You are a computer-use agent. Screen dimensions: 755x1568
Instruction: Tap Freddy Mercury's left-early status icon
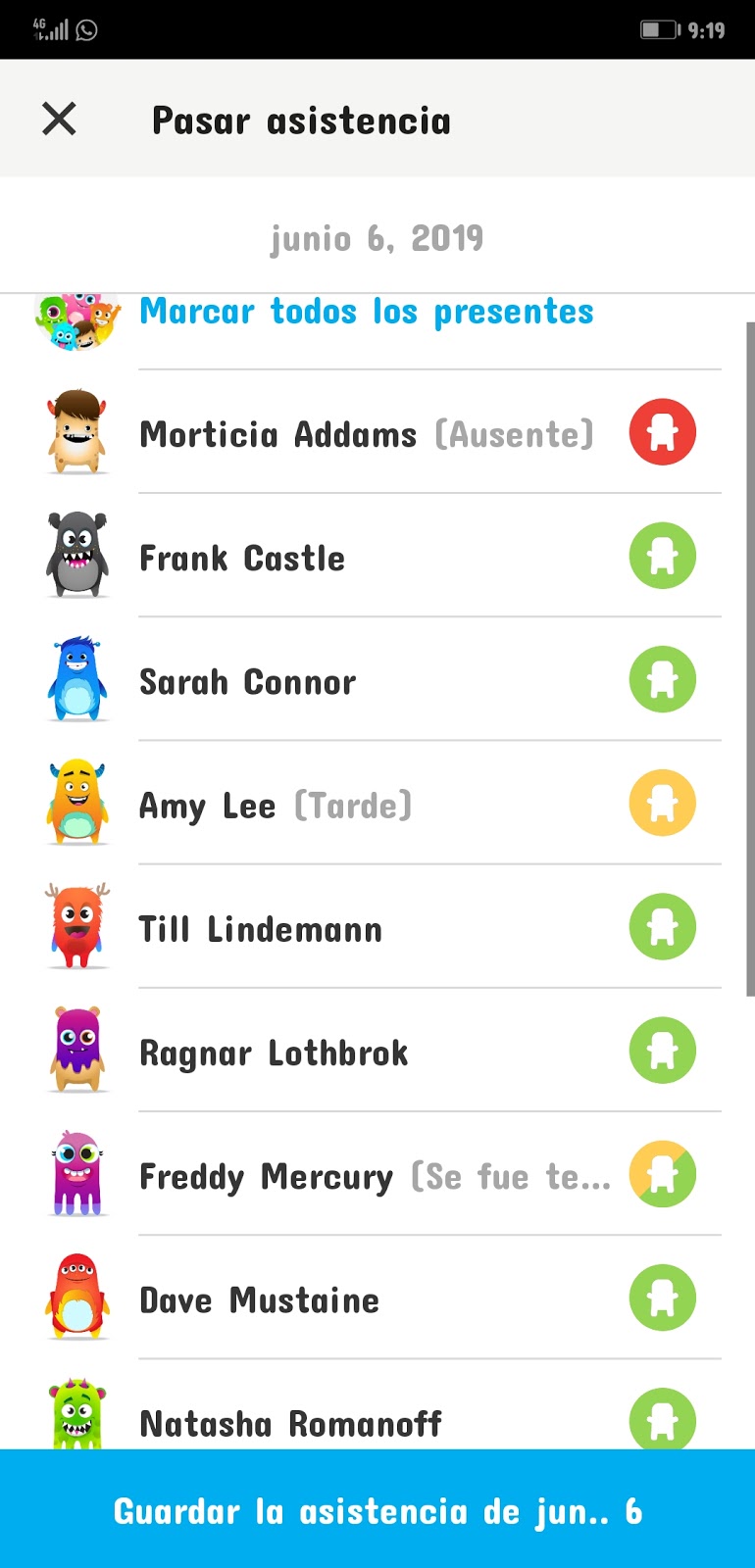(662, 1173)
